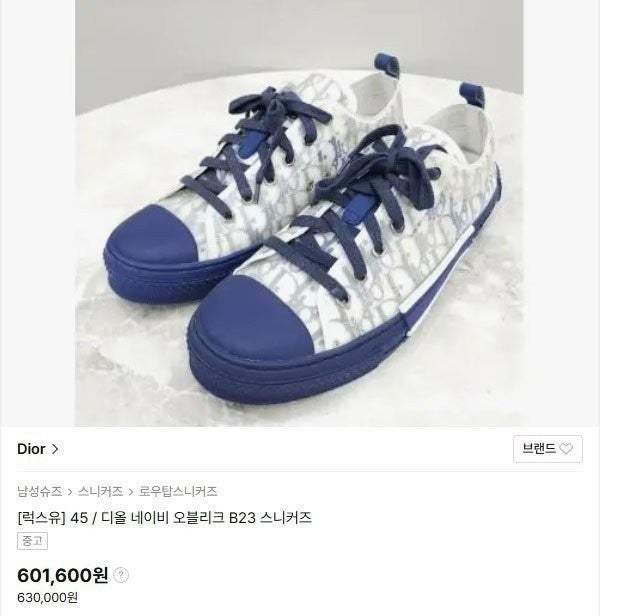Screen dimensions: 620x616
Task: Open the Dior brand page
Action: point(37,449)
